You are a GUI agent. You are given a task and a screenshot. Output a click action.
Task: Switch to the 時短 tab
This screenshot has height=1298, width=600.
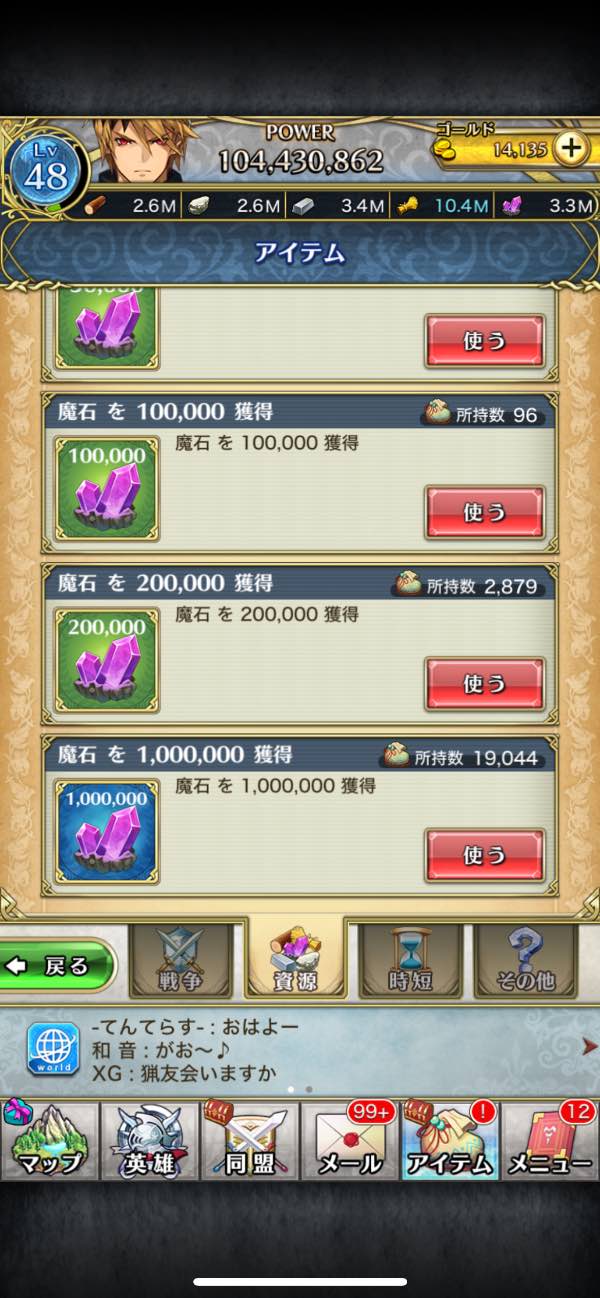pos(410,961)
